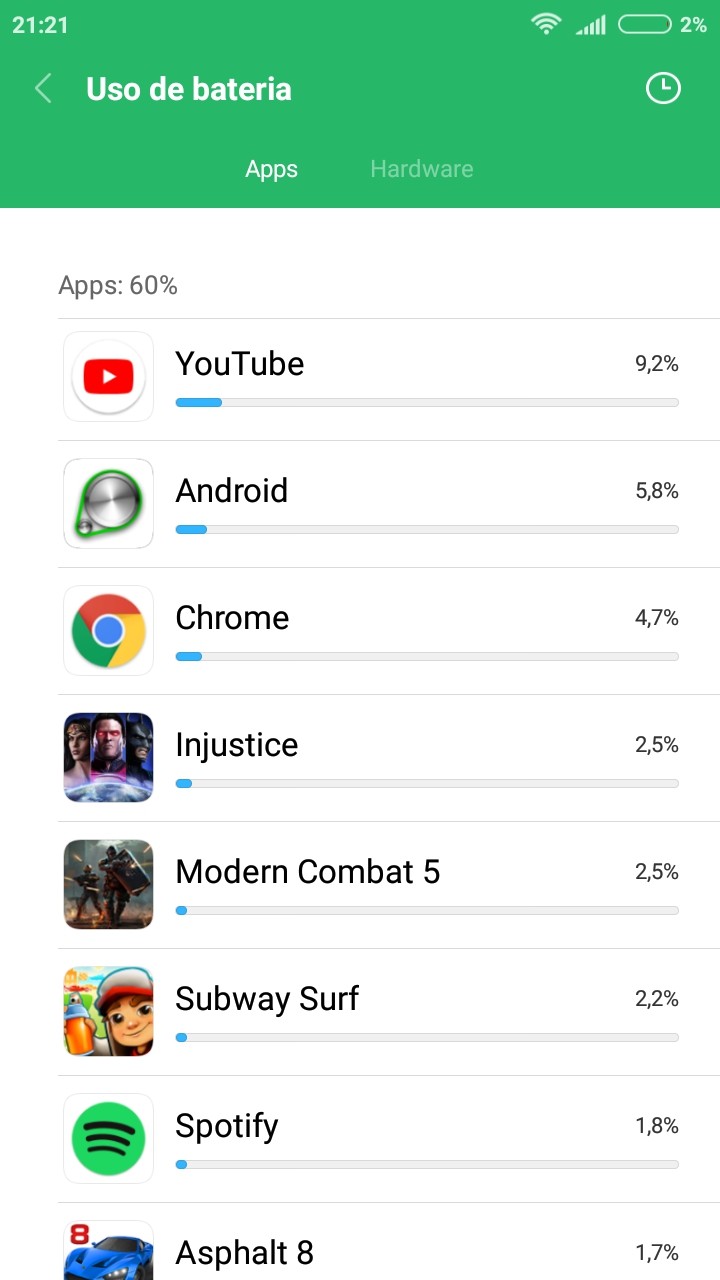
Task: Switch to the Hardware tab
Action: pos(421,169)
